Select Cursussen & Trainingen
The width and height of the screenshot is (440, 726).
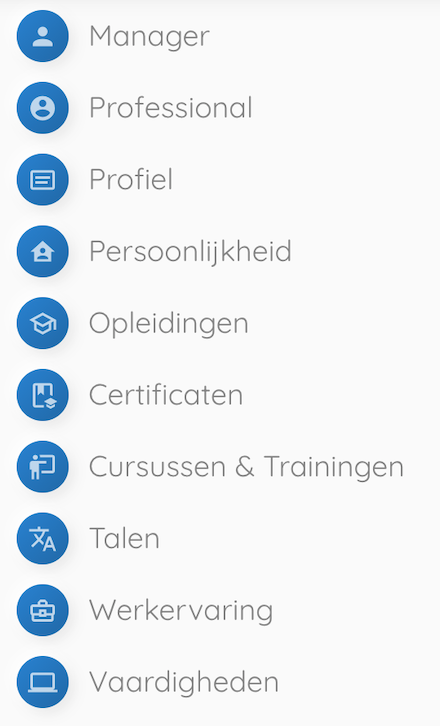point(220,467)
